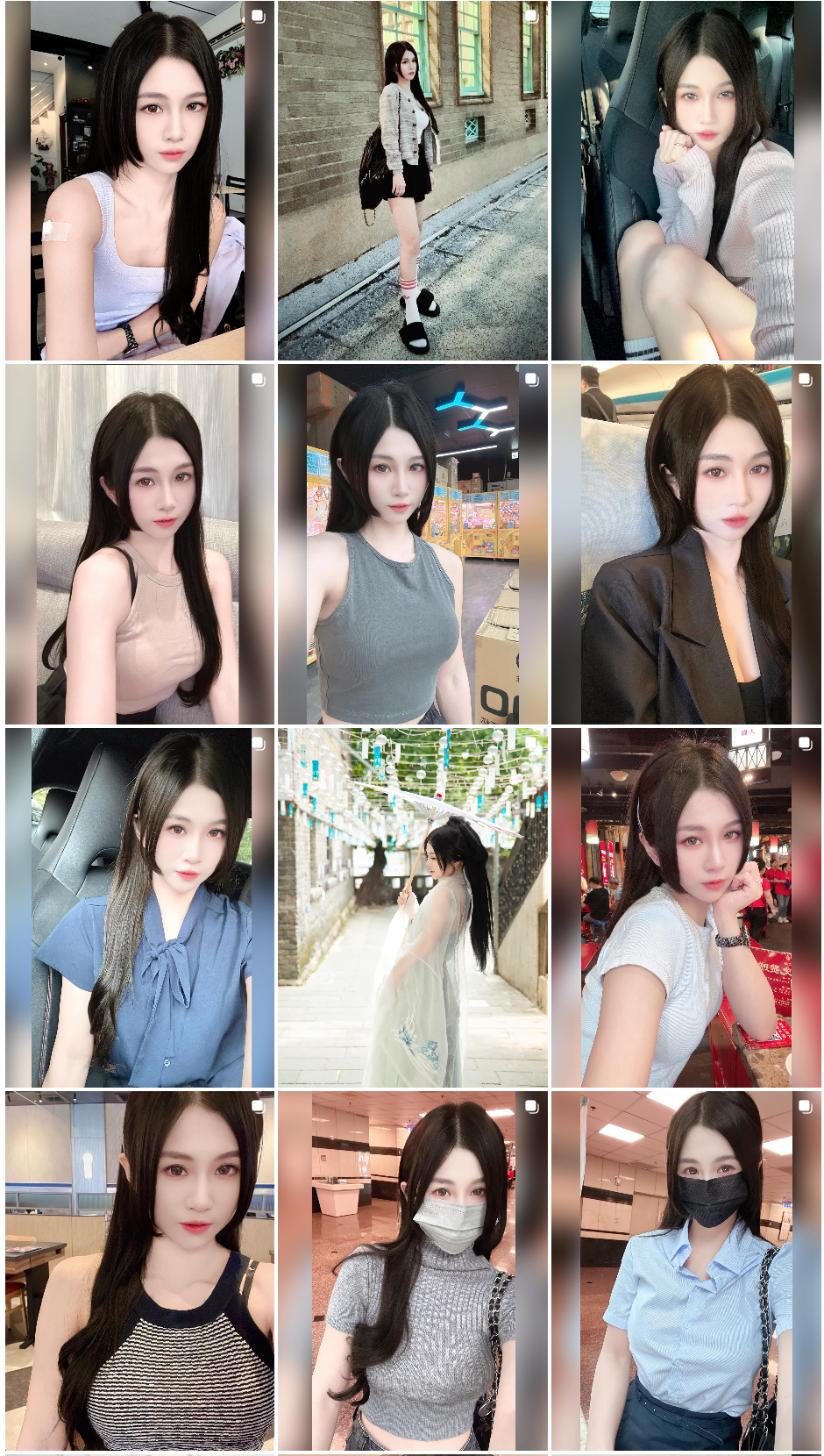
Task: Open the black face mask blue shirt post
Action: coord(686,1270)
